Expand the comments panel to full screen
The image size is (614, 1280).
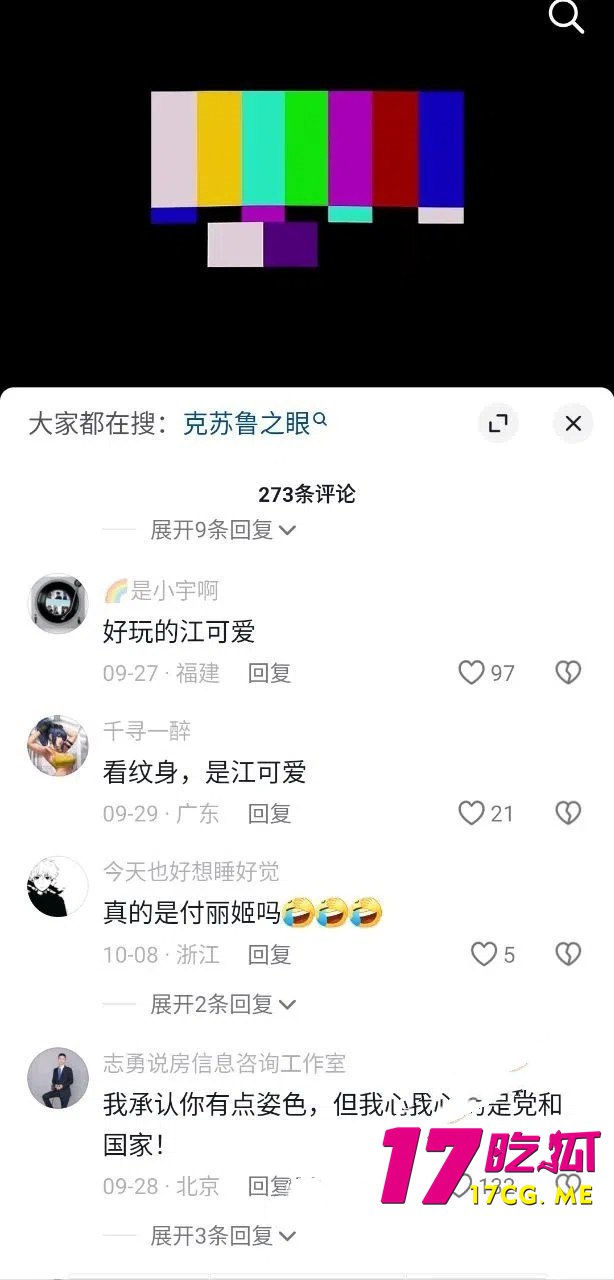pos(498,424)
